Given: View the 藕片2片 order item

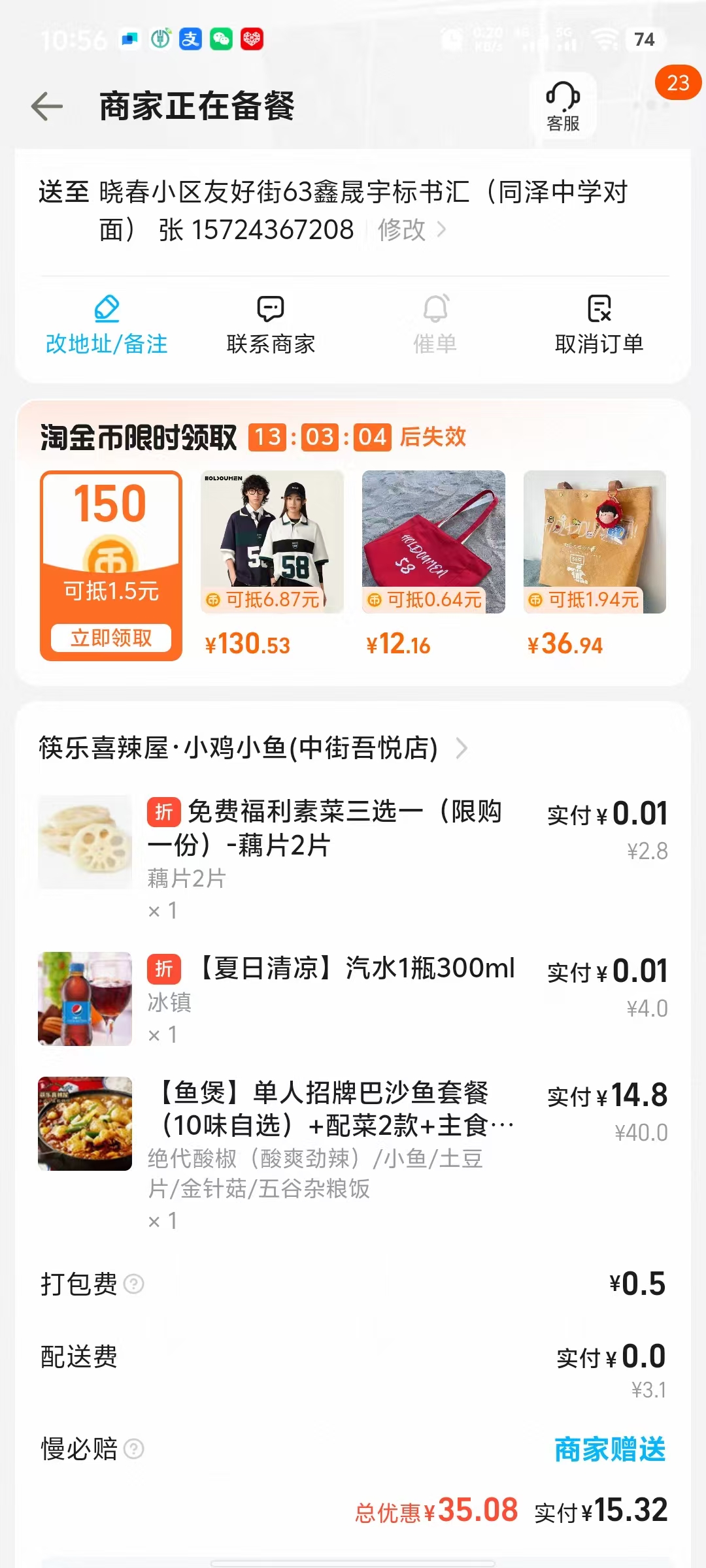Looking at the screenshot, I should click(x=324, y=828).
